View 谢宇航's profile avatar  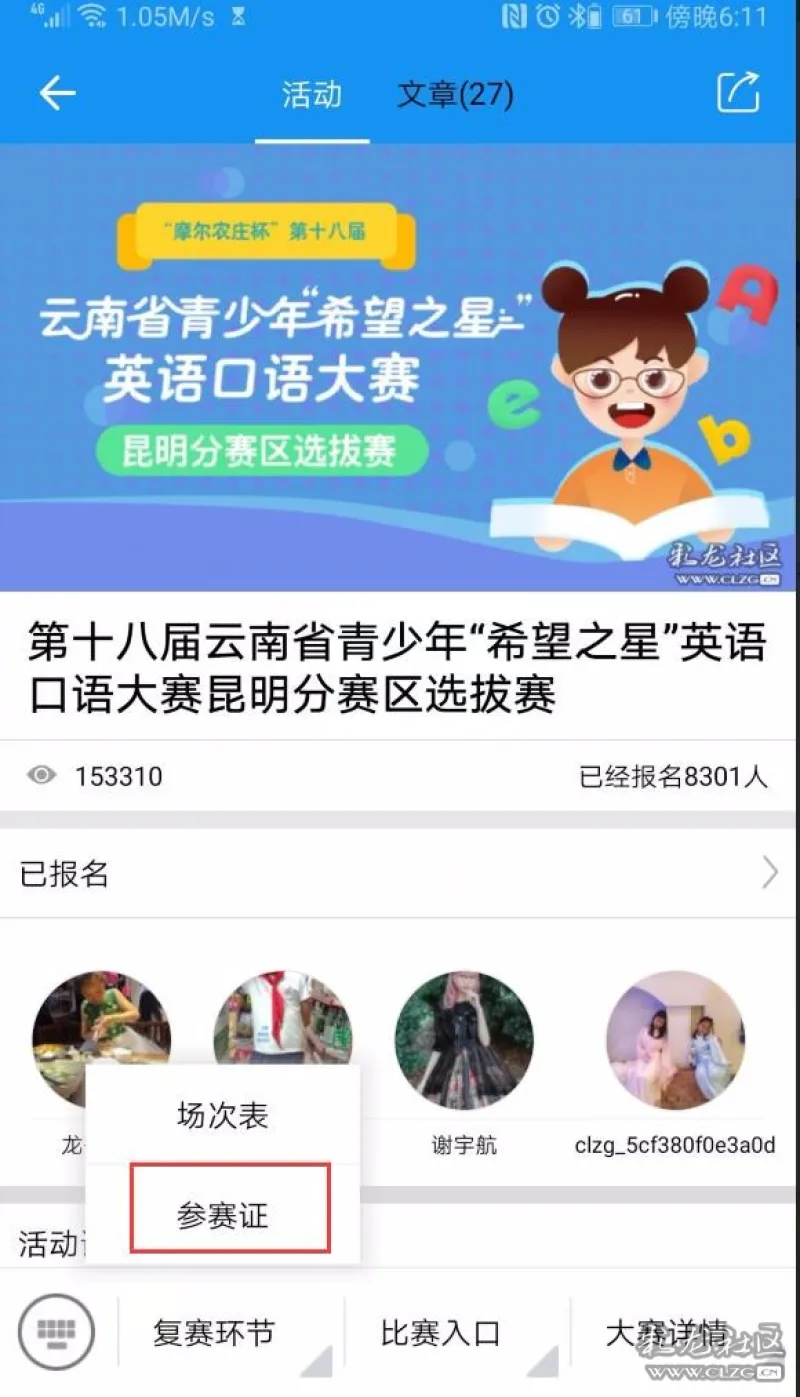[x=464, y=1040]
